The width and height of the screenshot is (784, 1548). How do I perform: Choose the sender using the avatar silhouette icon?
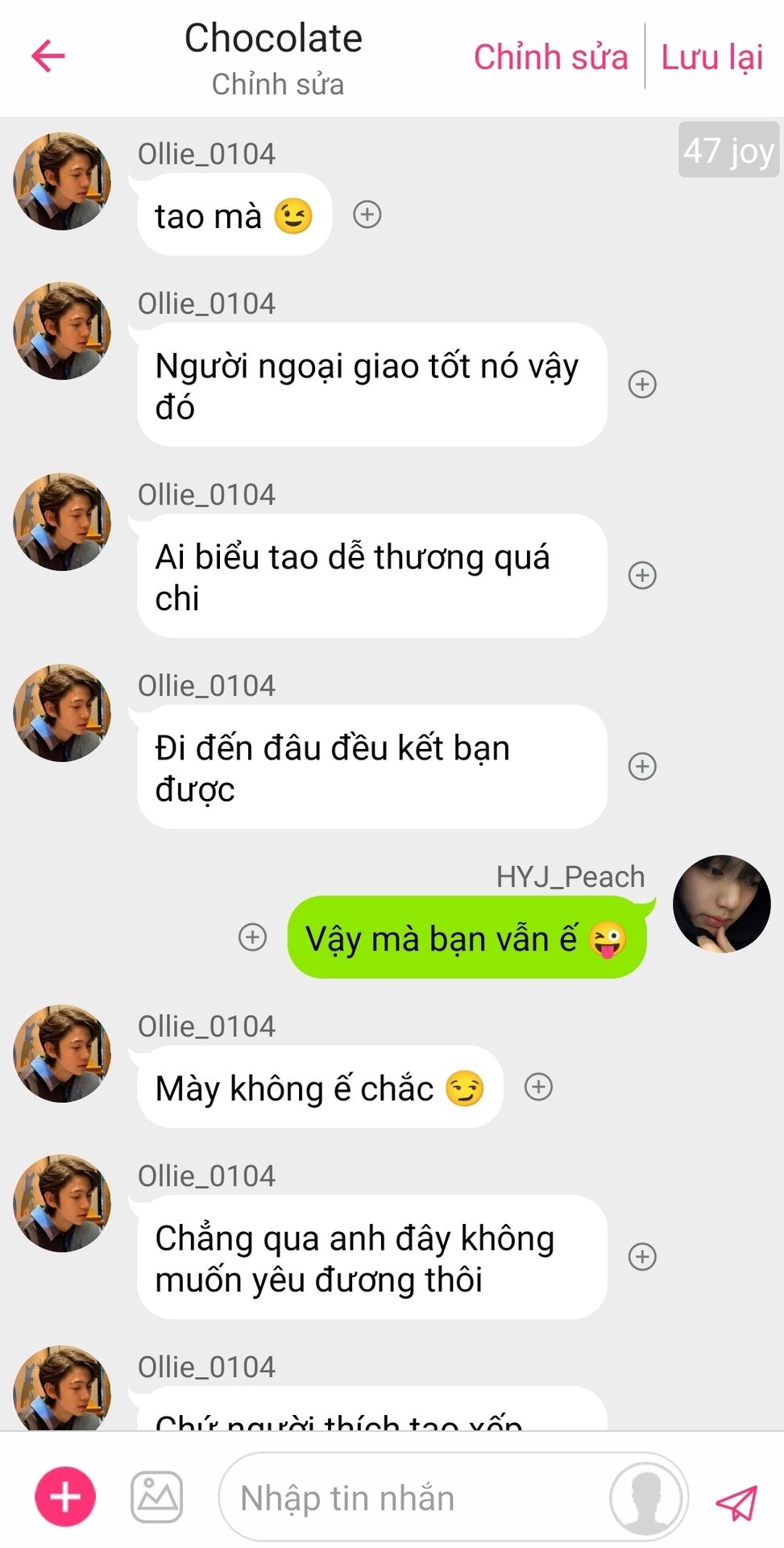point(647,1498)
